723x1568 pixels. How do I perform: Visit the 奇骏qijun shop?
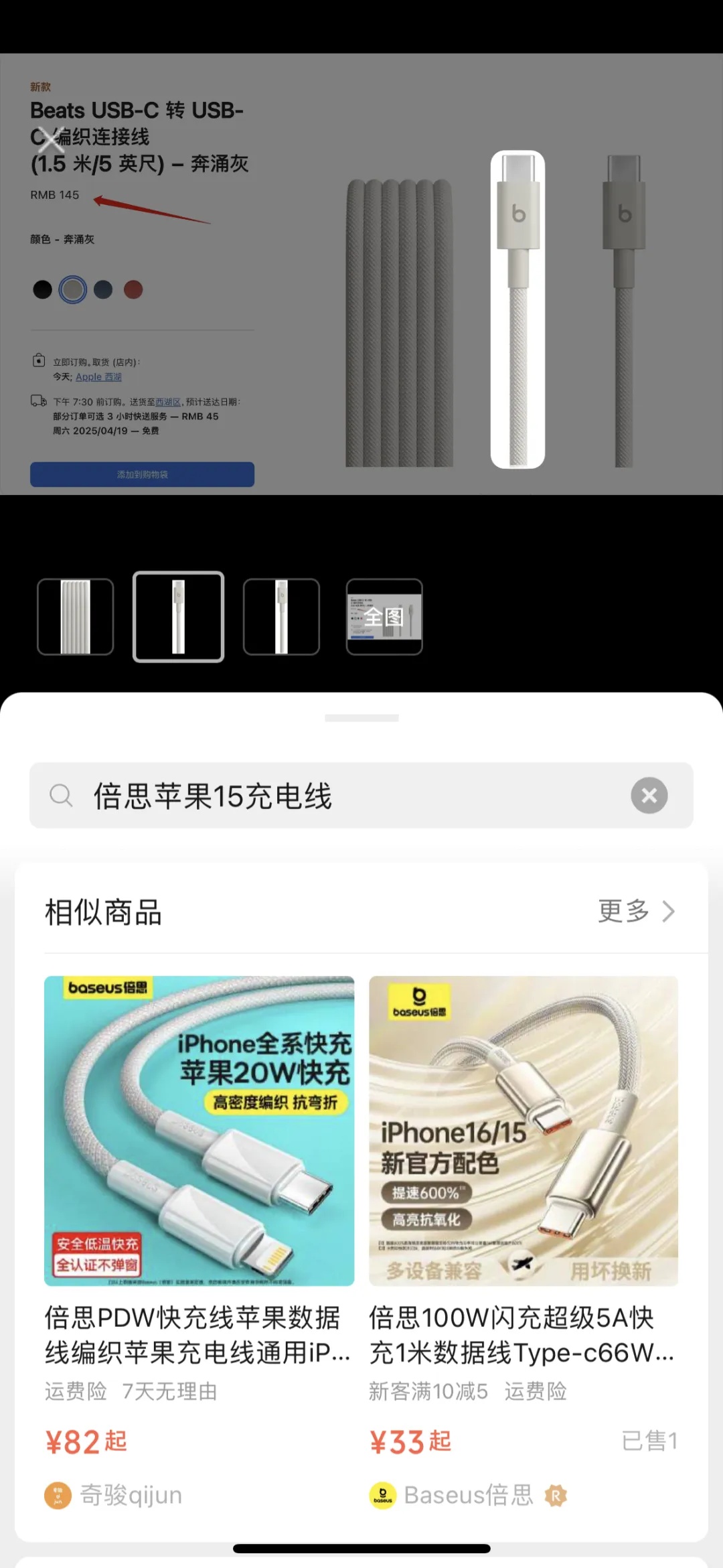pyautogui.click(x=114, y=1495)
